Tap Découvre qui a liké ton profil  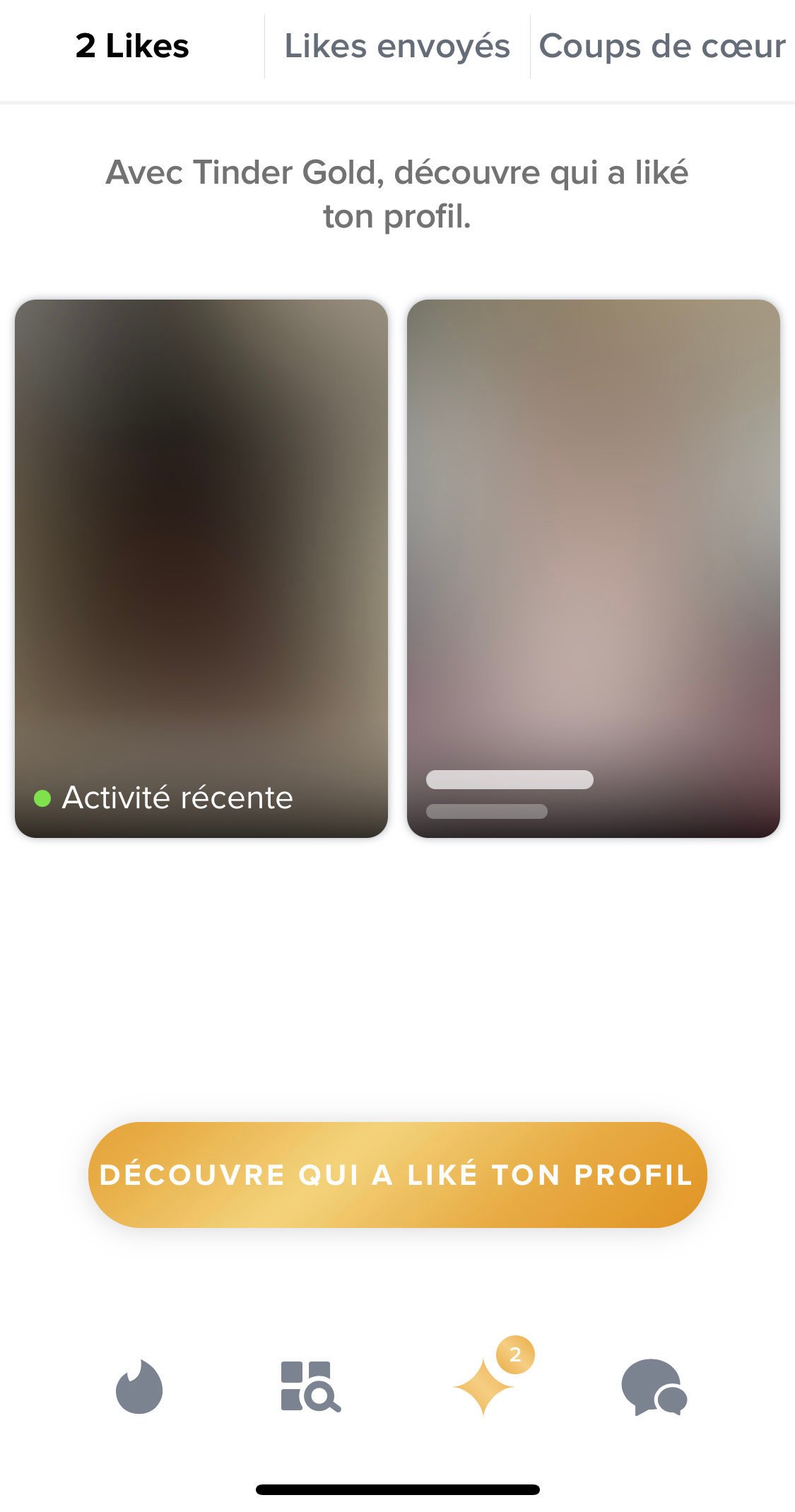(x=397, y=1174)
